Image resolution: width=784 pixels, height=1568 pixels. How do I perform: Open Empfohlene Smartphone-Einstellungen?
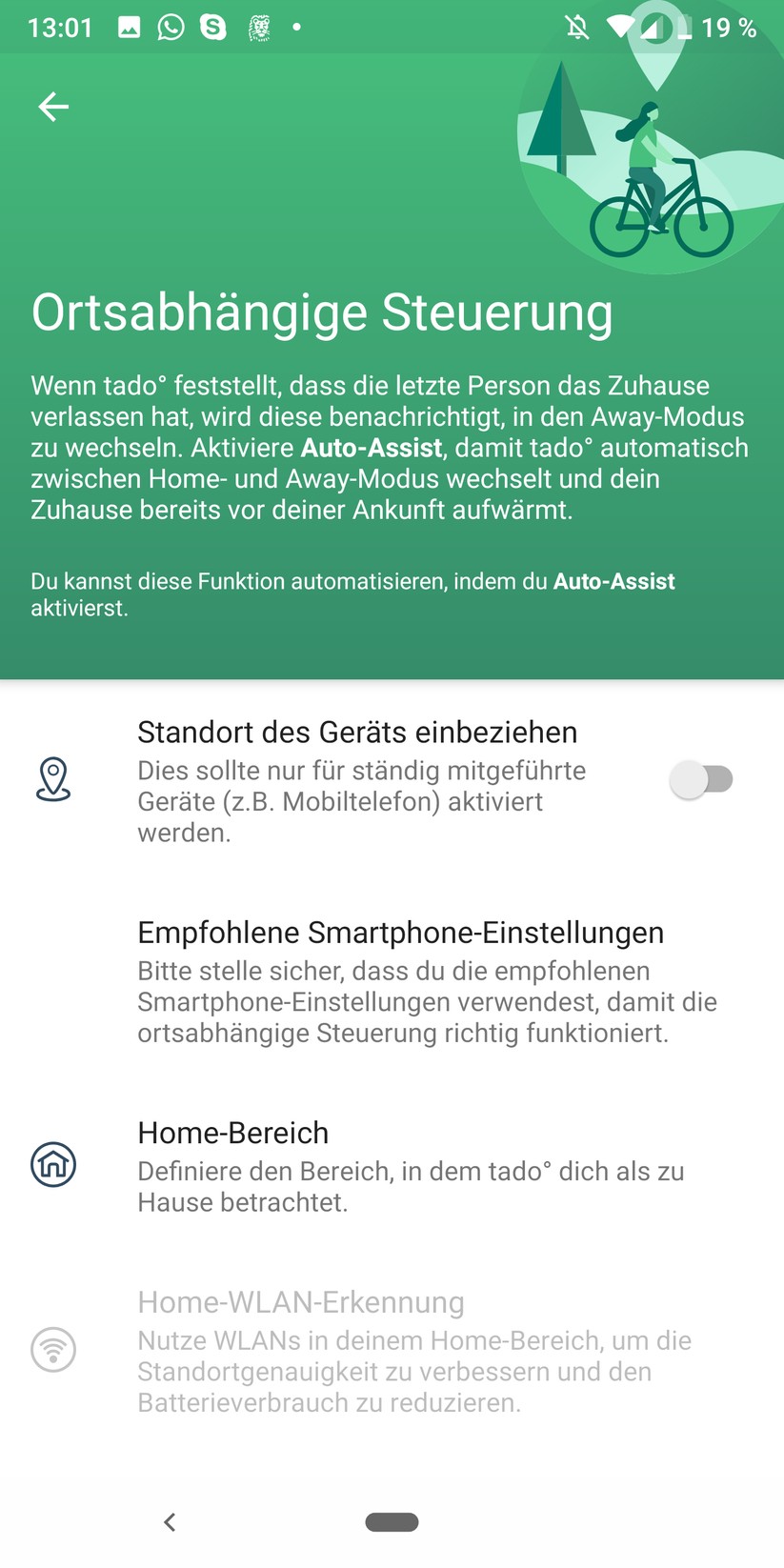tap(400, 981)
